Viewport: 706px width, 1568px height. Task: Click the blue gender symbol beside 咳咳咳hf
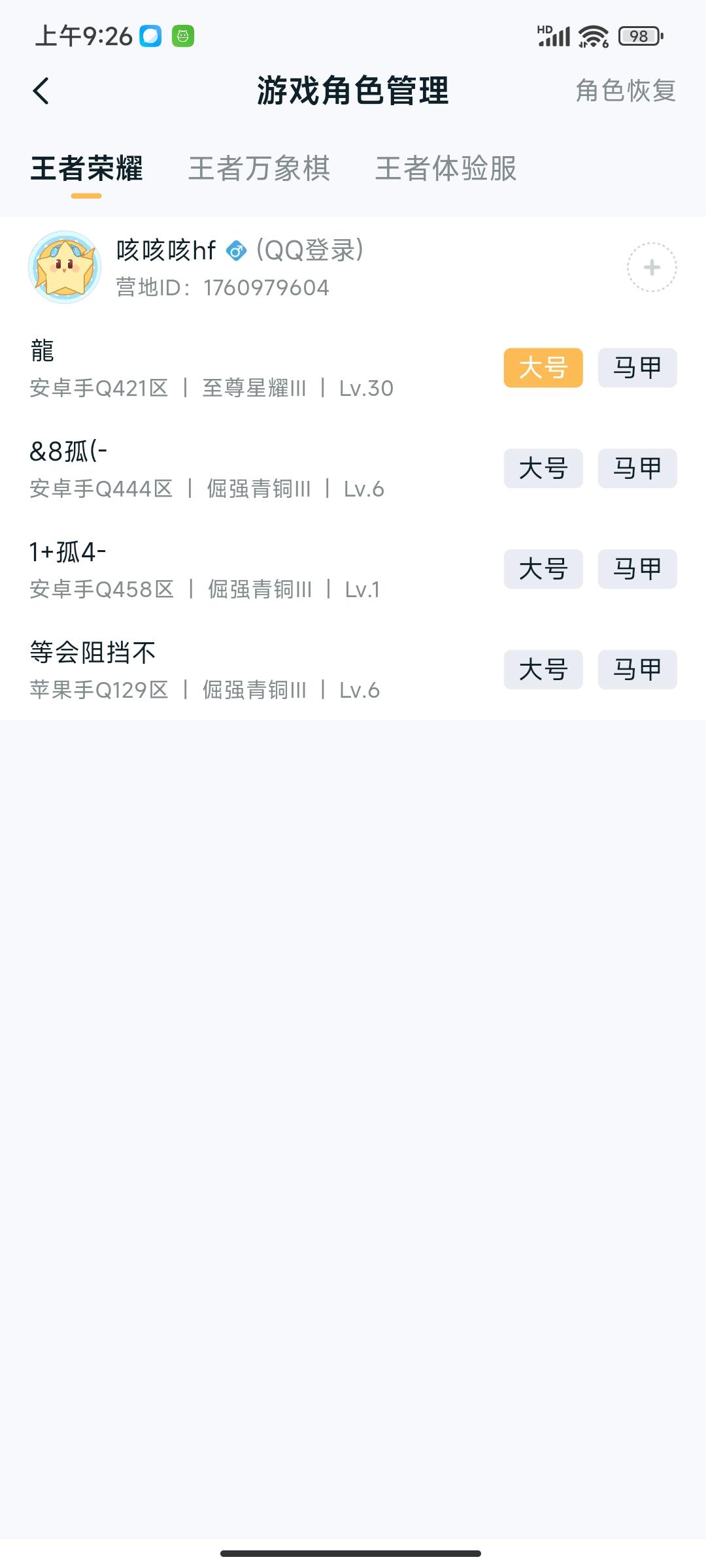coord(235,250)
